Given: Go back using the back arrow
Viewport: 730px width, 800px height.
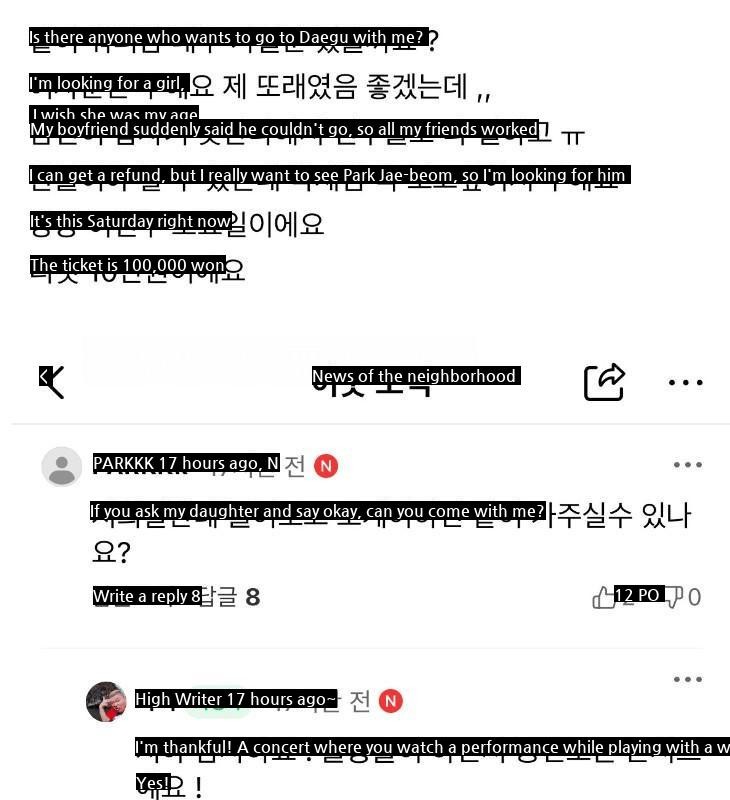Looking at the screenshot, I should pos(52,381).
